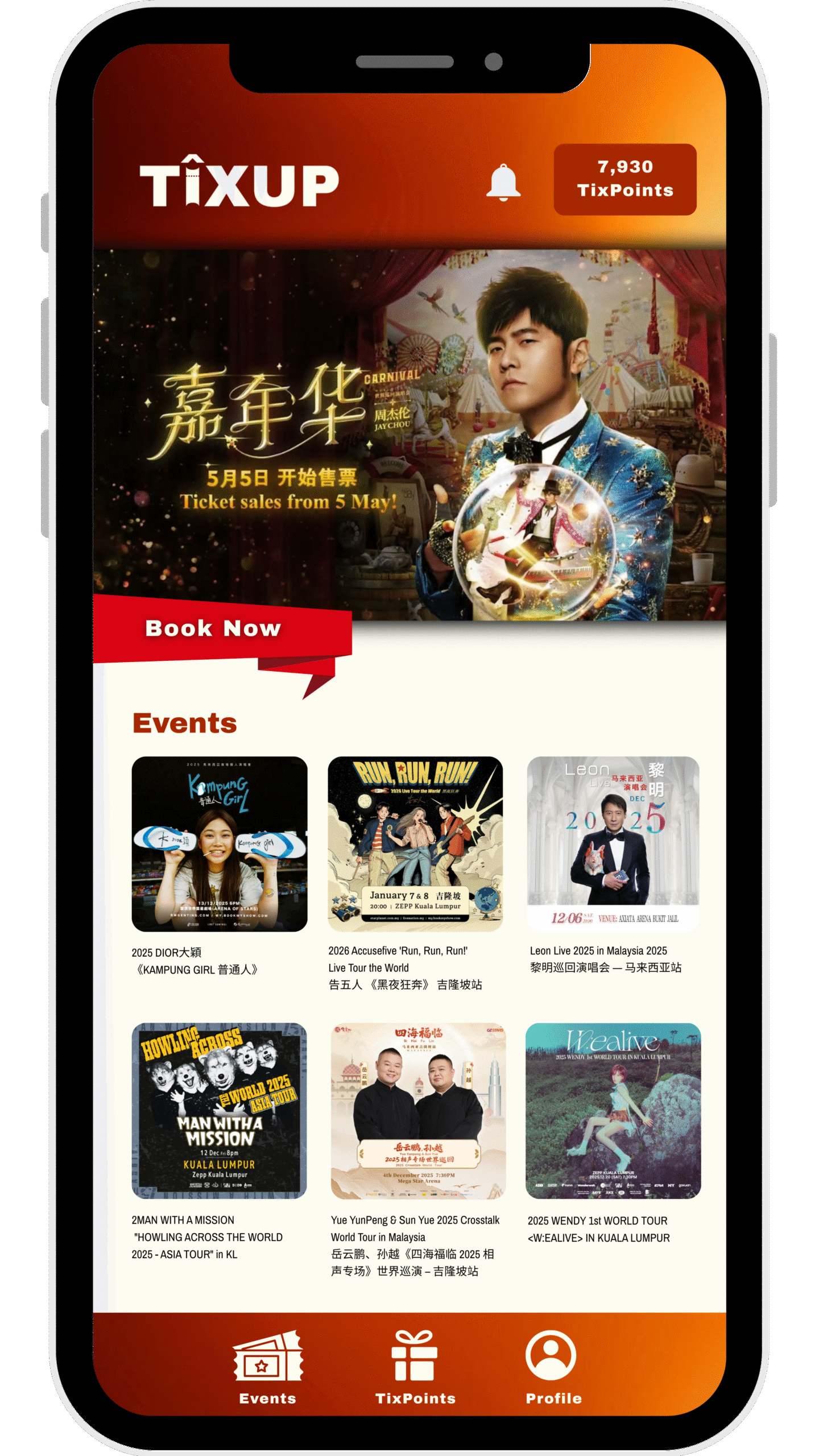Open the Kampung Girl event card
Viewport: 819px width, 1456px height.
click(220, 844)
